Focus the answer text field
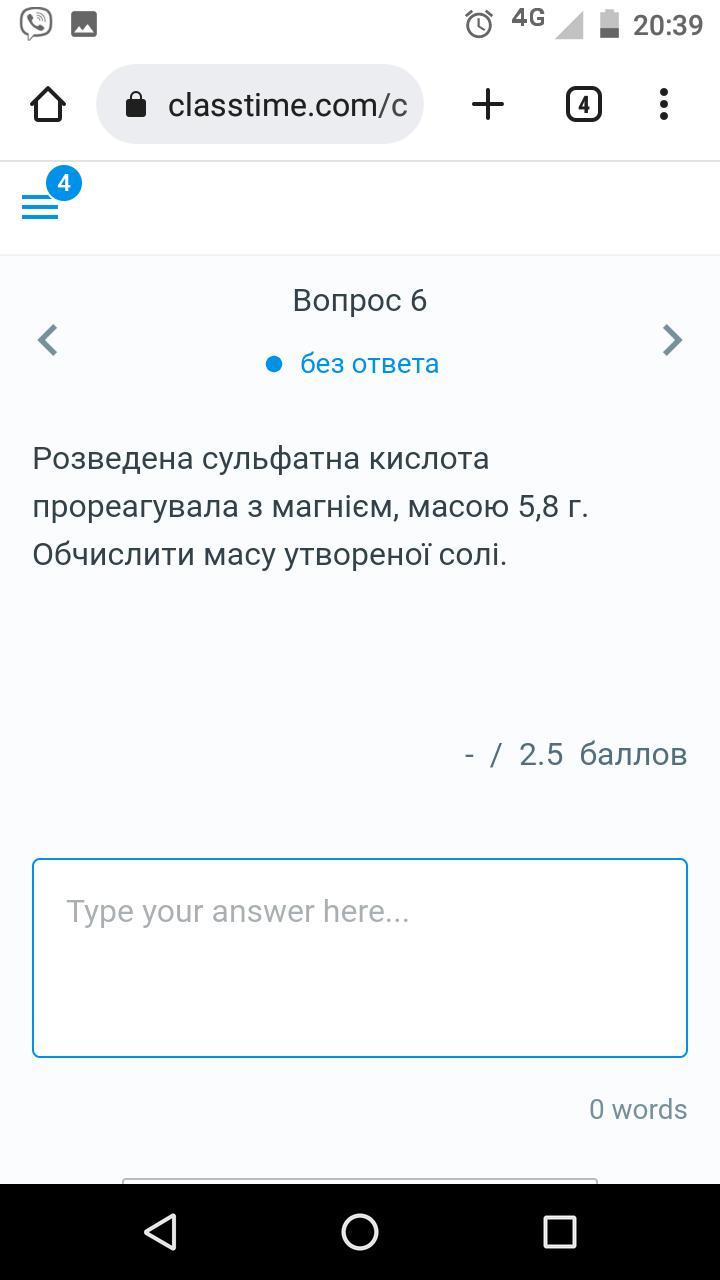720x1280 pixels. click(x=360, y=958)
